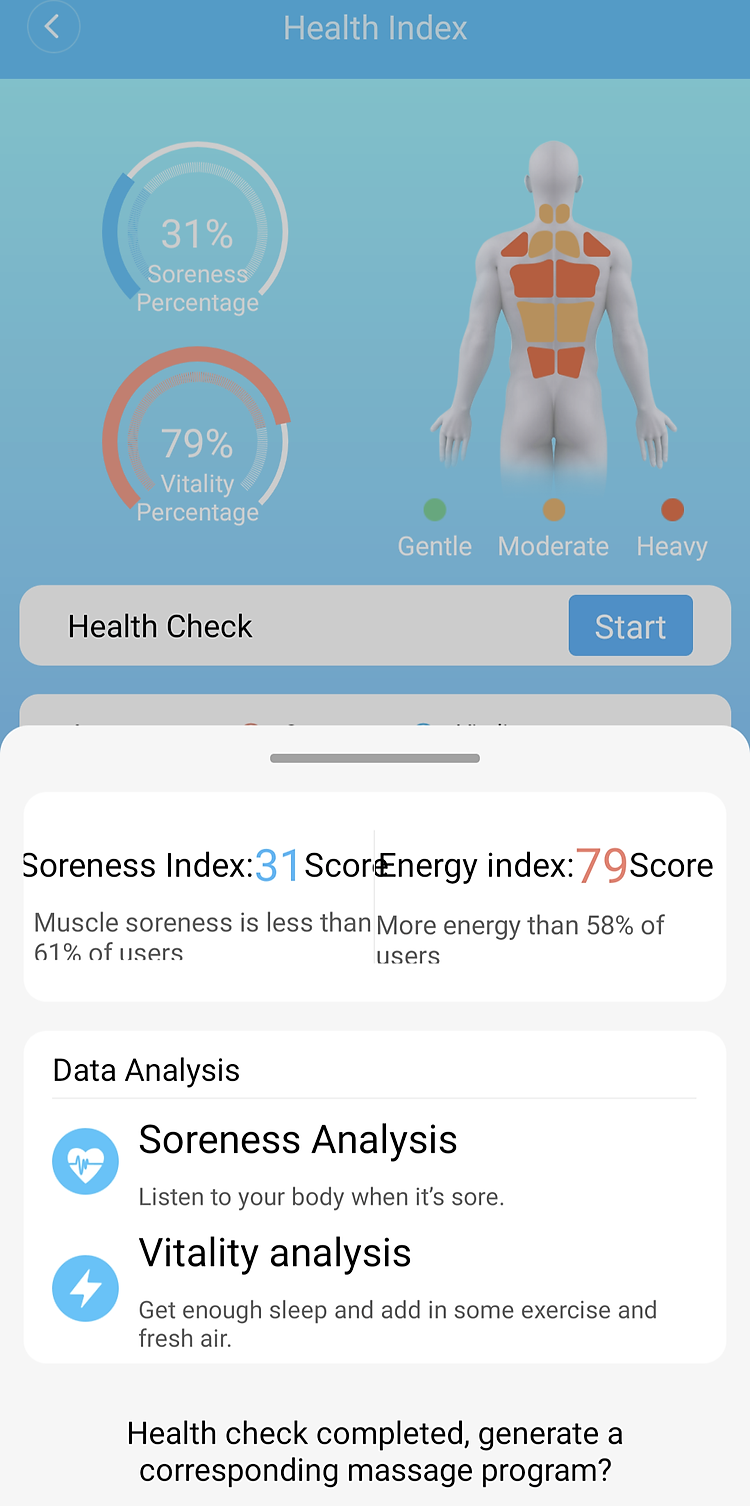Tap the bottom sheet drag handle
Viewport: 750px width, 1506px height.
(375, 758)
